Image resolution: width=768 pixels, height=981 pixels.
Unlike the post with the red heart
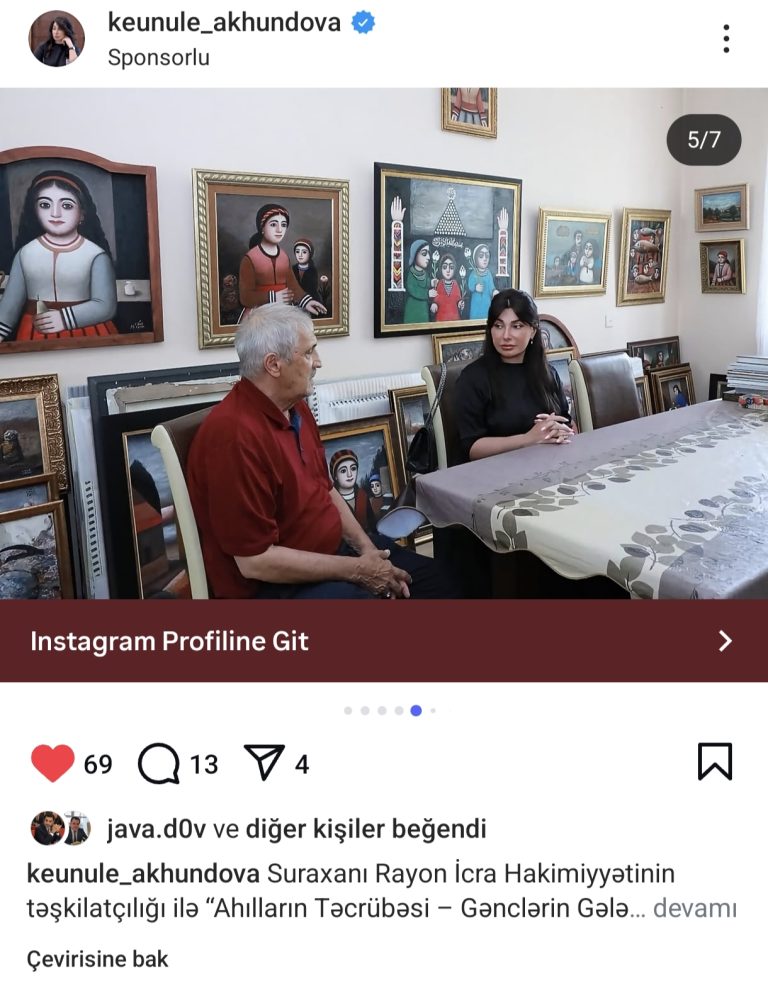pyautogui.click(x=53, y=763)
